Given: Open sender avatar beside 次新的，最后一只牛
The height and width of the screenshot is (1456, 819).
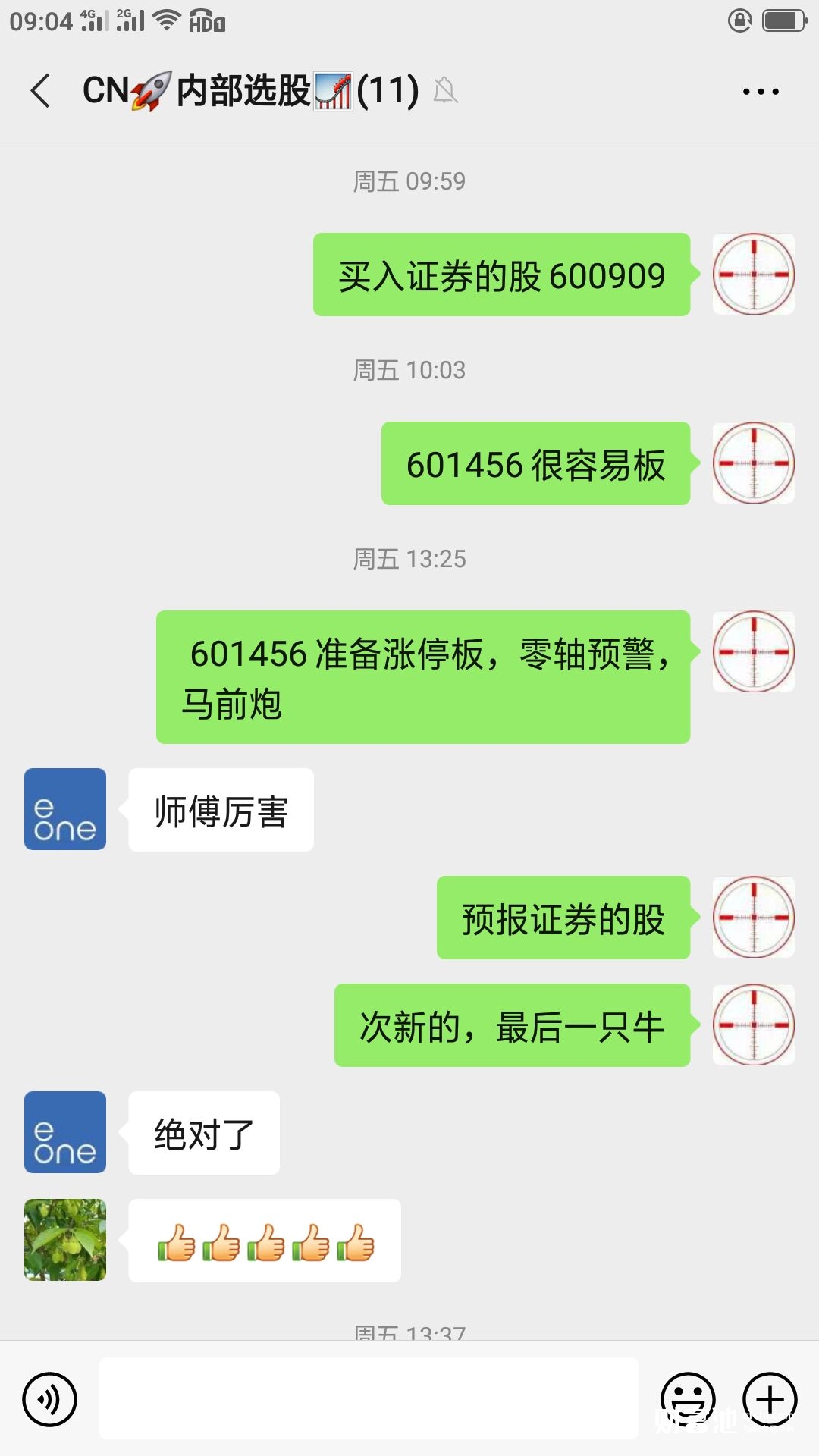Looking at the screenshot, I should click(753, 1025).
